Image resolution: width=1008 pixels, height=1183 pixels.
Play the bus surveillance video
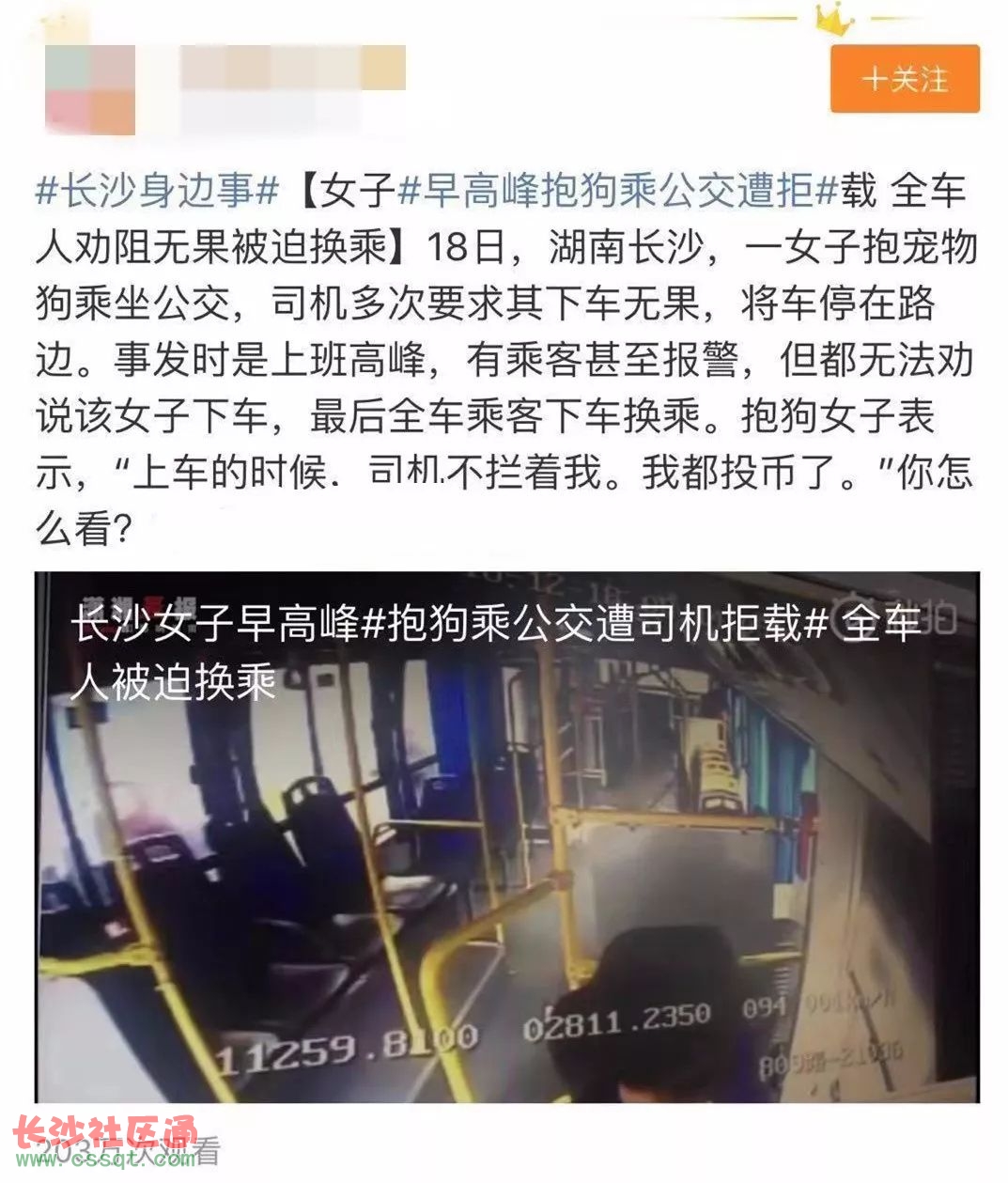tap(507, 836)
